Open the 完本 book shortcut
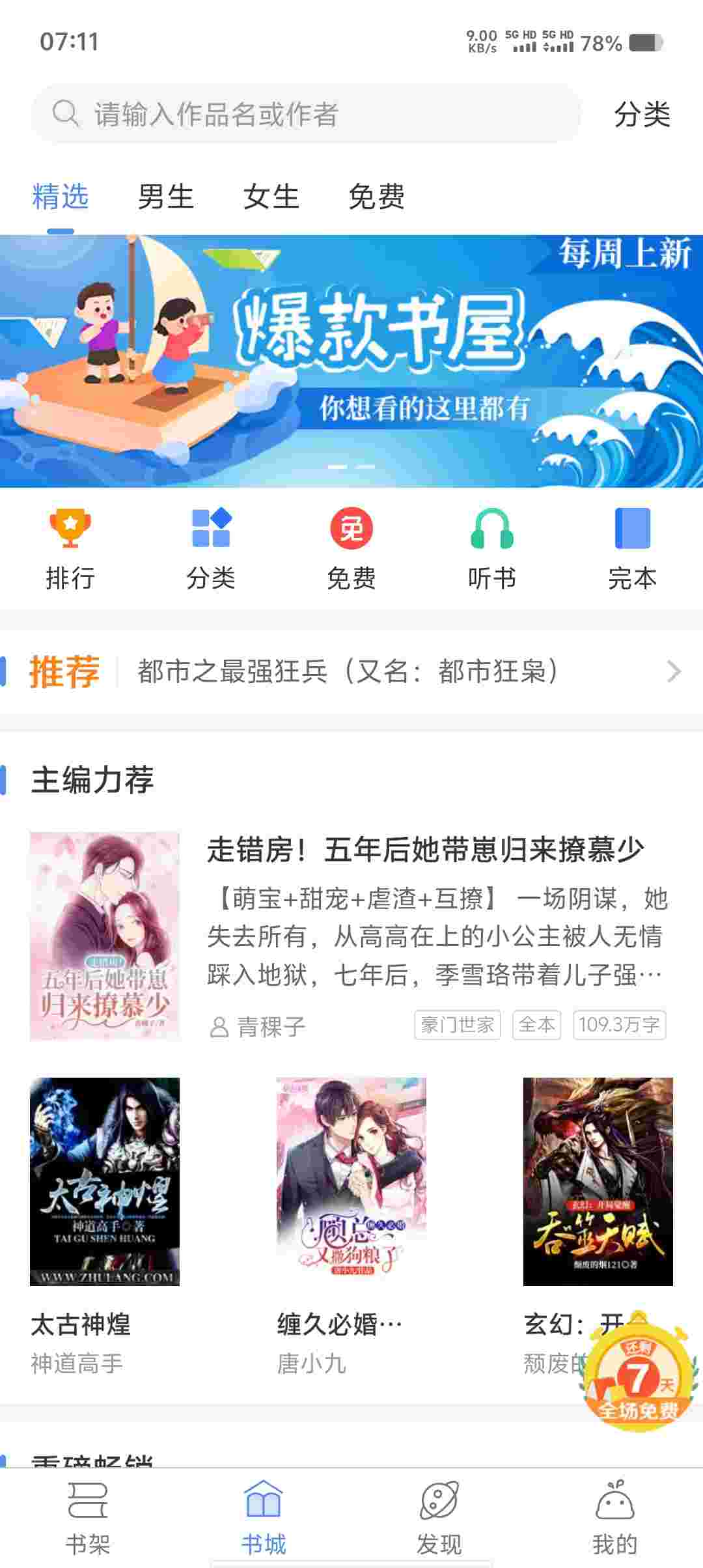 point(632,548)
